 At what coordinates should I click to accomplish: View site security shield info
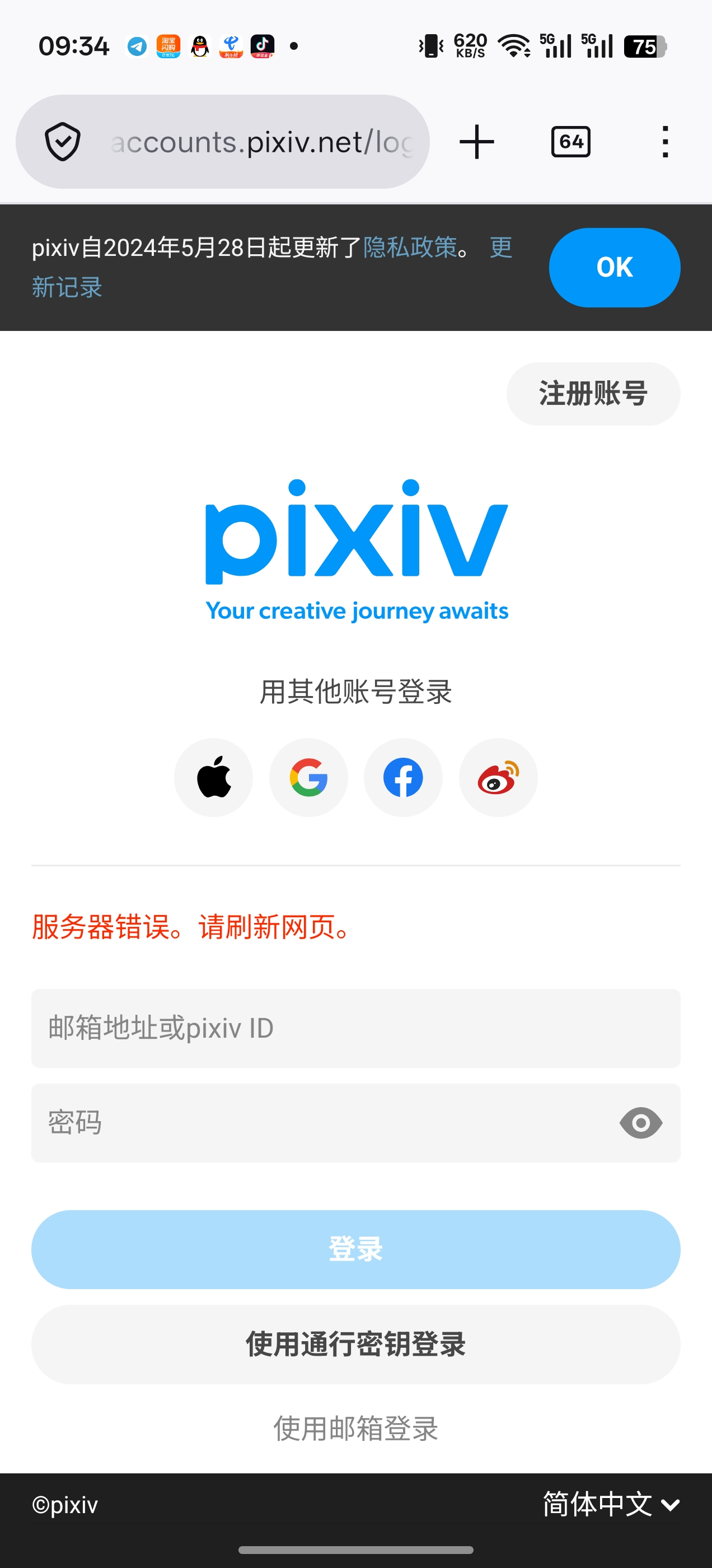click(x=63, y=142)
